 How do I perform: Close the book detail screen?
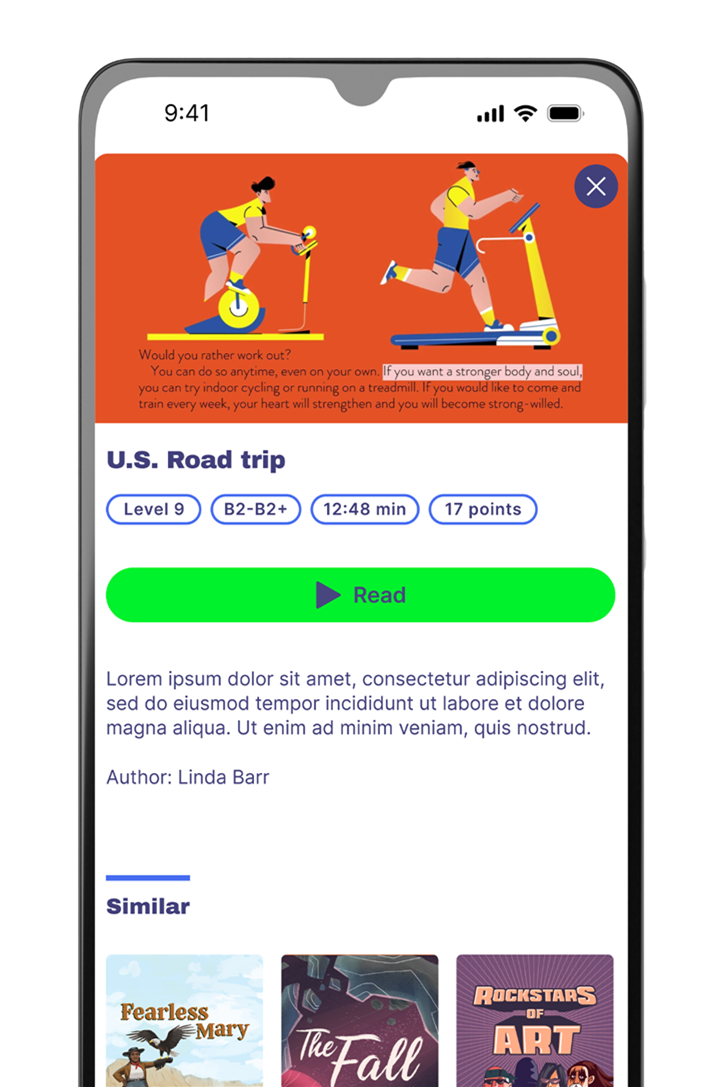point(596,186)
